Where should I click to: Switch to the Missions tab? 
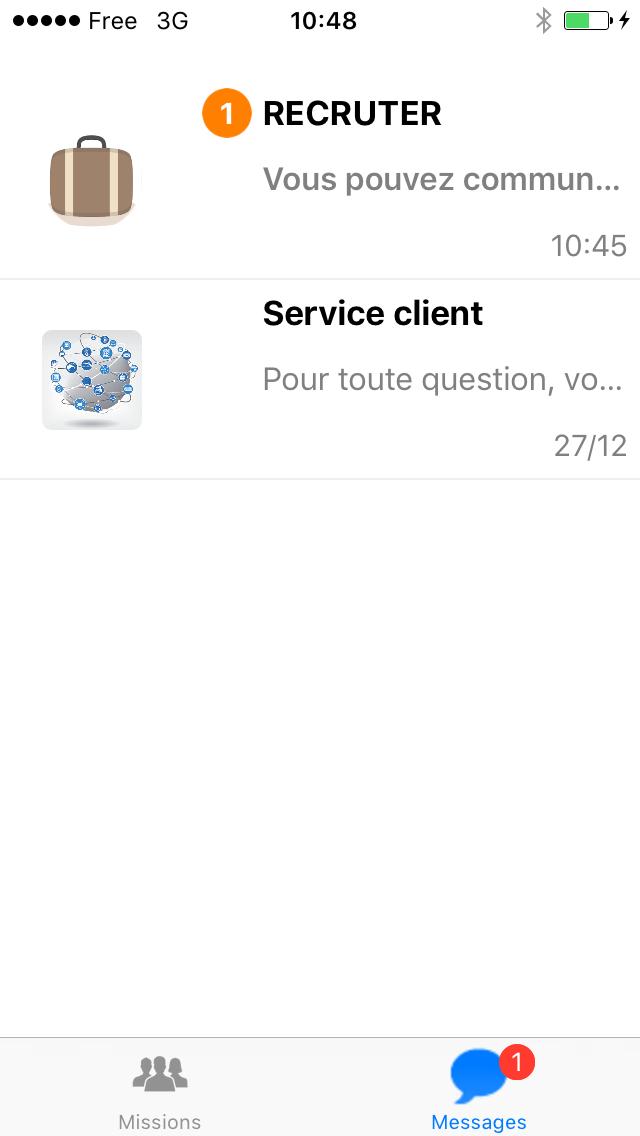[x=160, y=1090]
